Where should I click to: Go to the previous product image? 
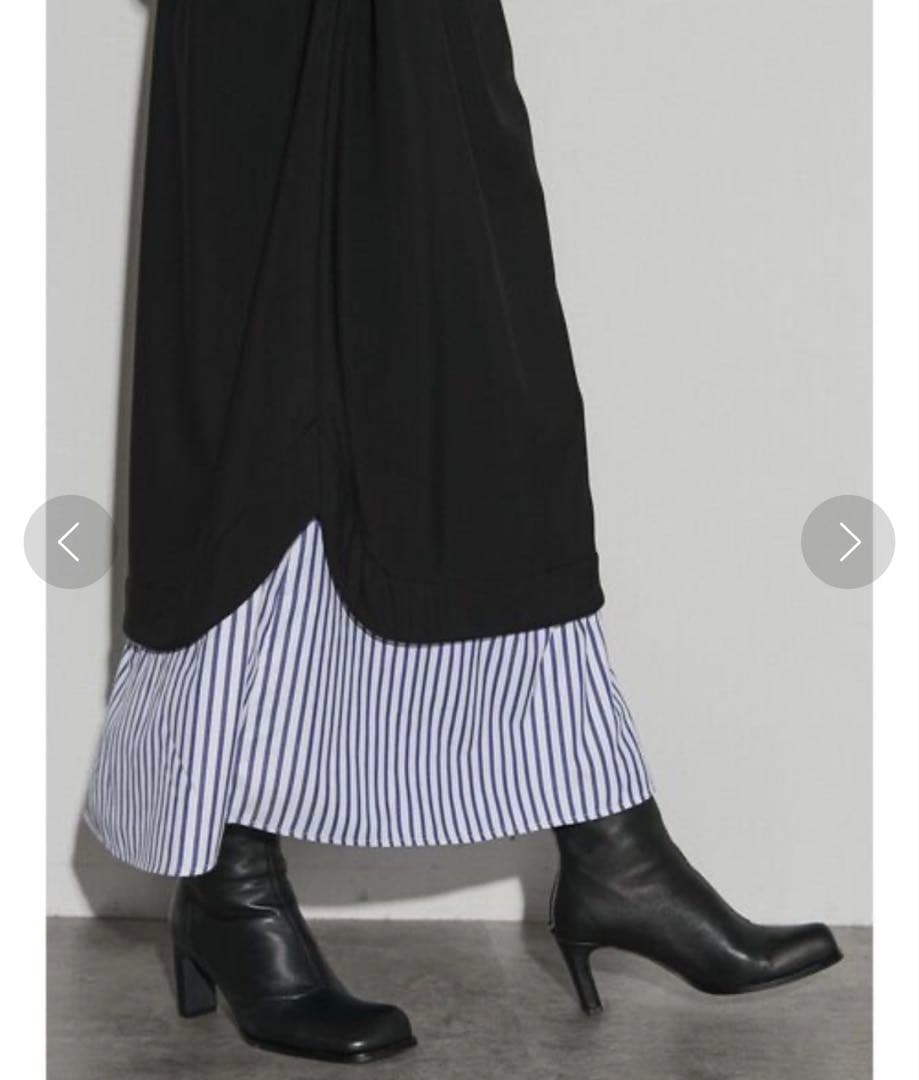point(69,542)
